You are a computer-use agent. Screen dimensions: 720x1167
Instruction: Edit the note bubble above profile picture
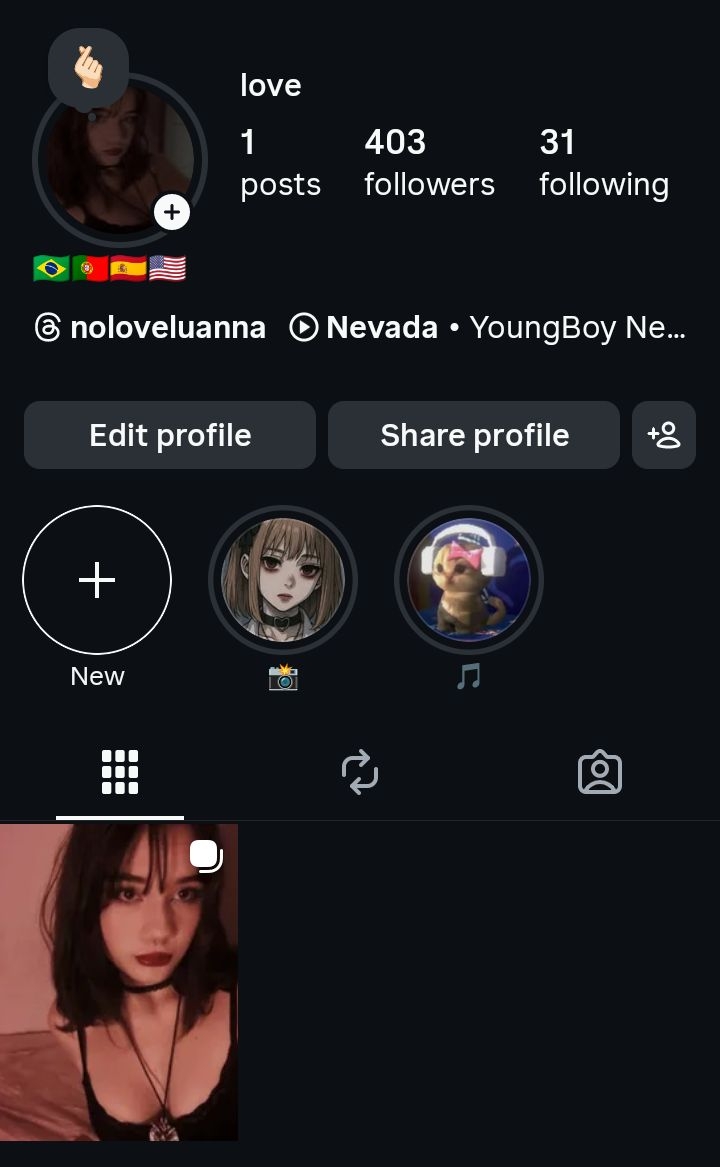[89, 68]
